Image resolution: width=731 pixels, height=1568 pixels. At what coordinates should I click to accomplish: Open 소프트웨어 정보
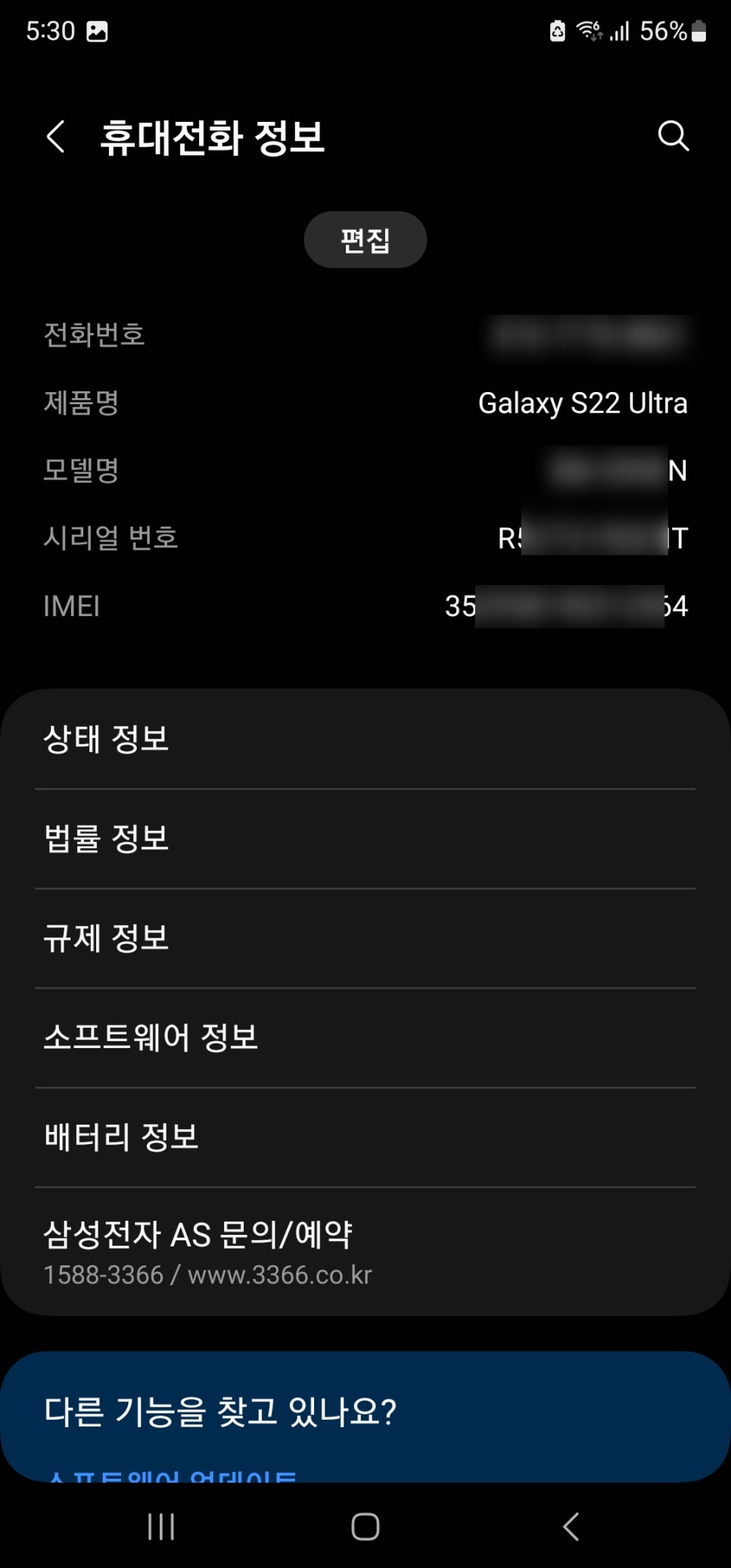pos(365,1038)
